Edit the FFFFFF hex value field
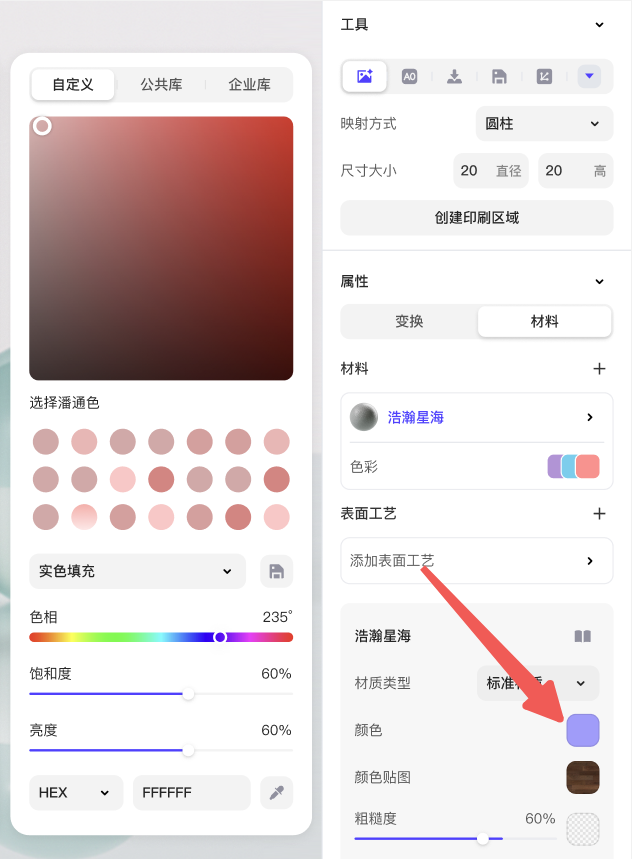This screenshot has height=859, width=632. [x=191, y=792]
